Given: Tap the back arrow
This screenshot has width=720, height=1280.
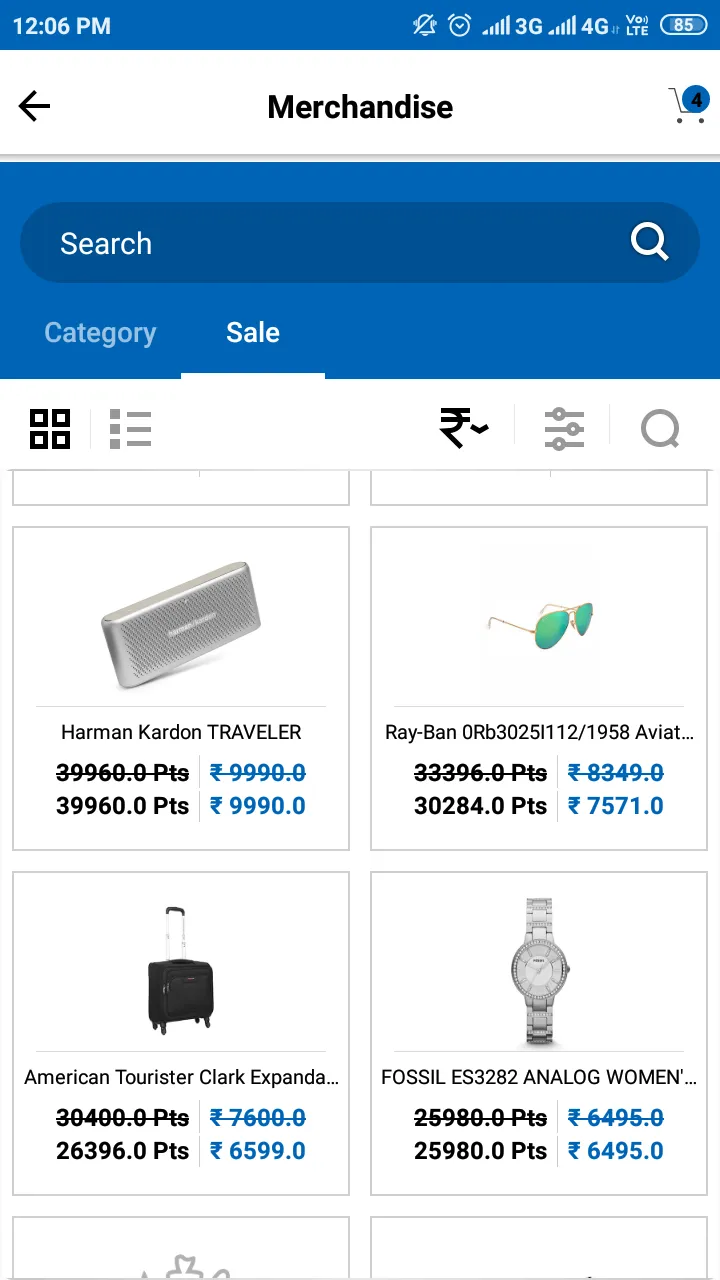Looking at the screenshot, I should coord(33,106).
